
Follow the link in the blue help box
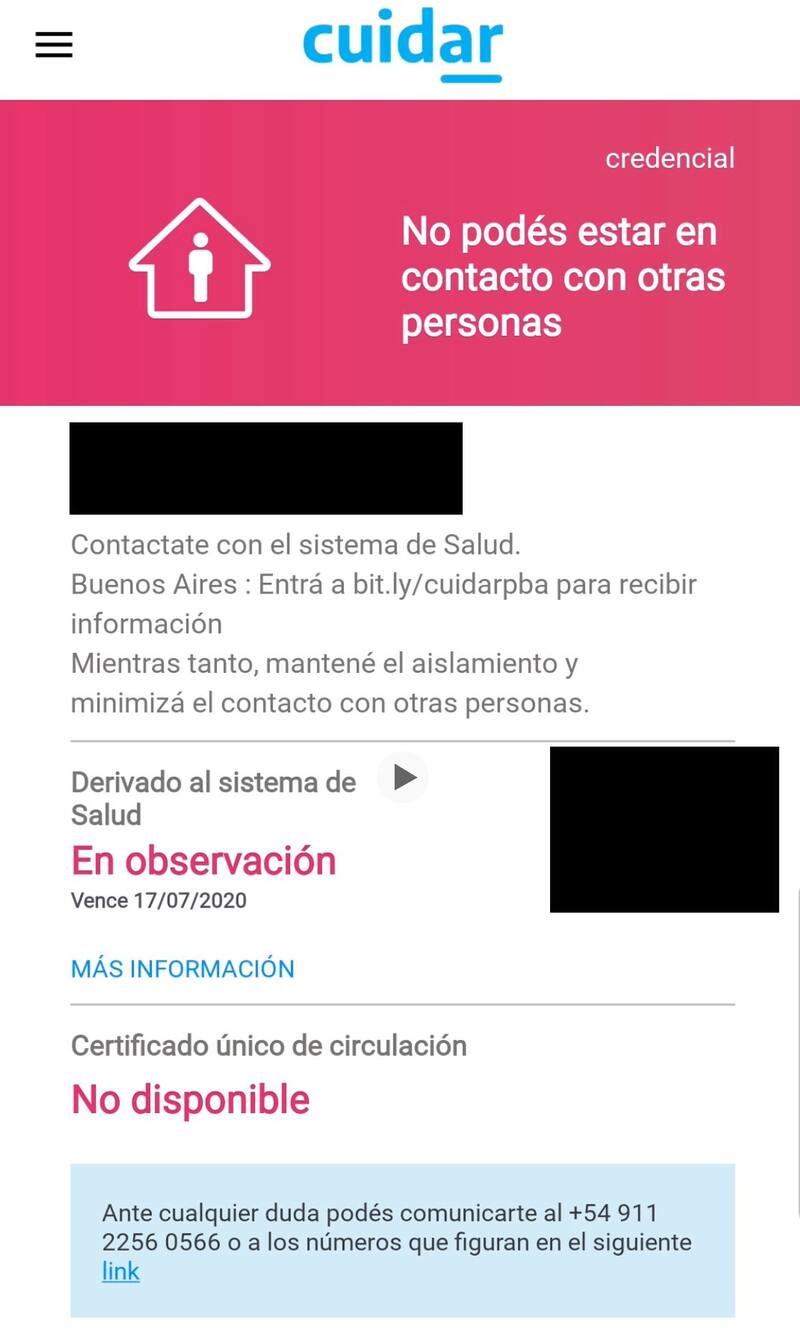point(121,1271)
